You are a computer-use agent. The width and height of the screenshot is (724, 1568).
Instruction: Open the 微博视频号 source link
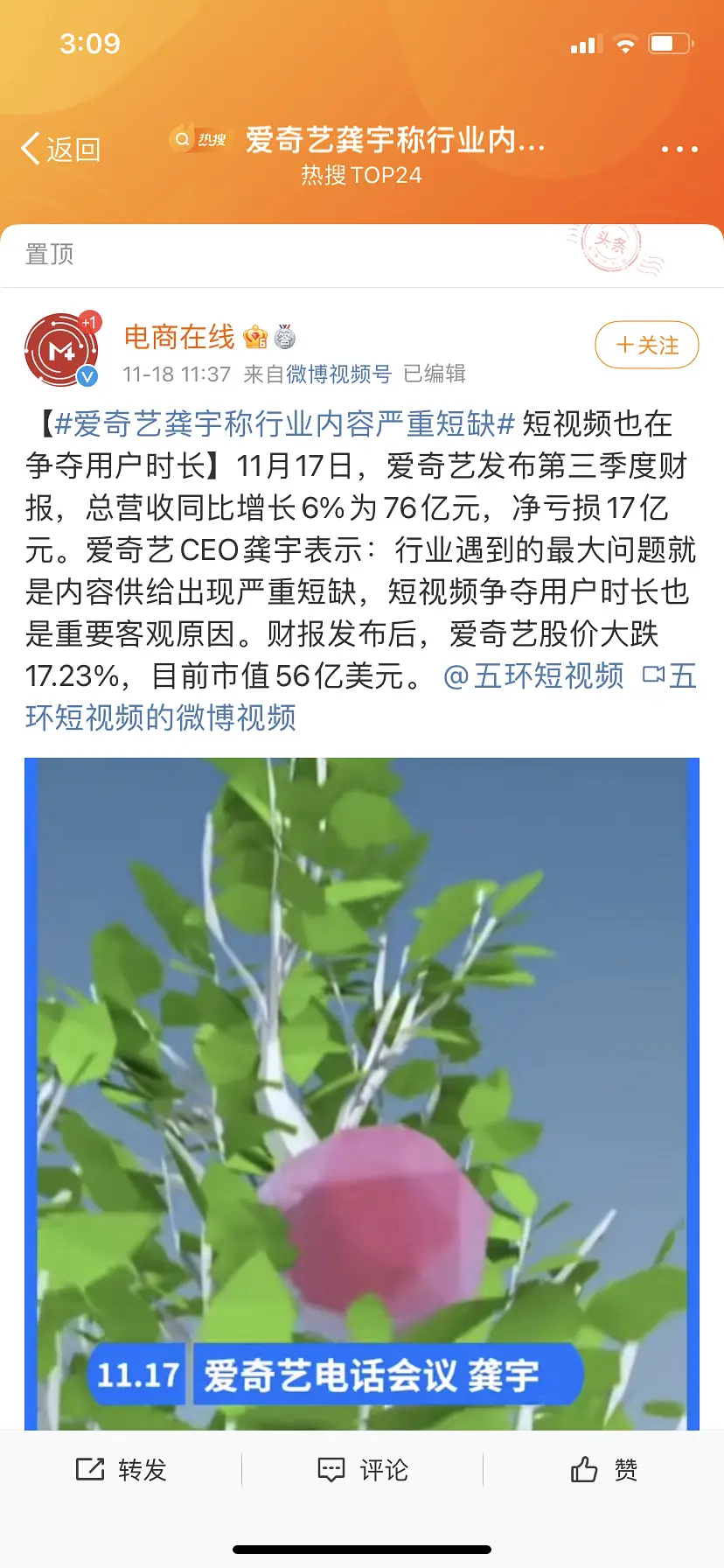point(338,374)
